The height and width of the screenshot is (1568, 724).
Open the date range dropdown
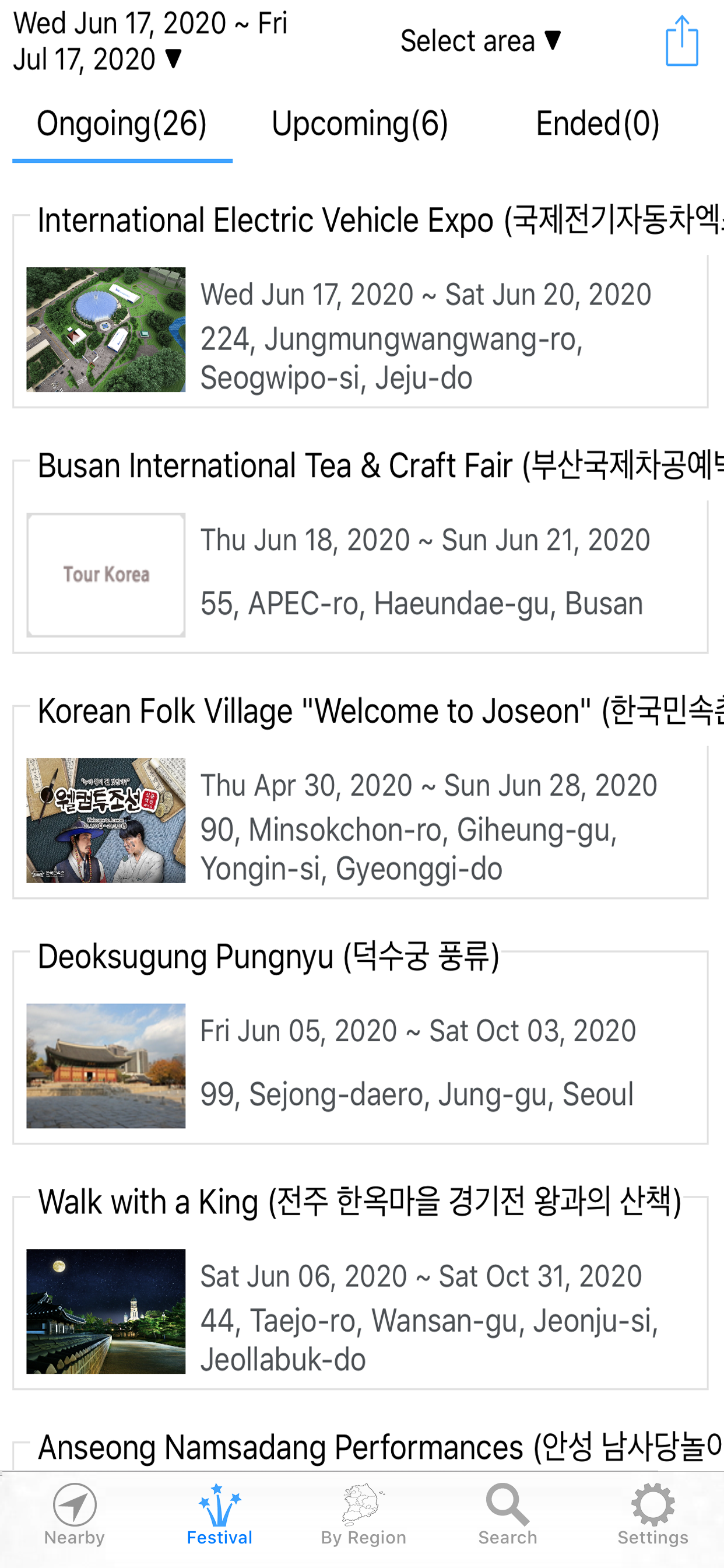150,41
